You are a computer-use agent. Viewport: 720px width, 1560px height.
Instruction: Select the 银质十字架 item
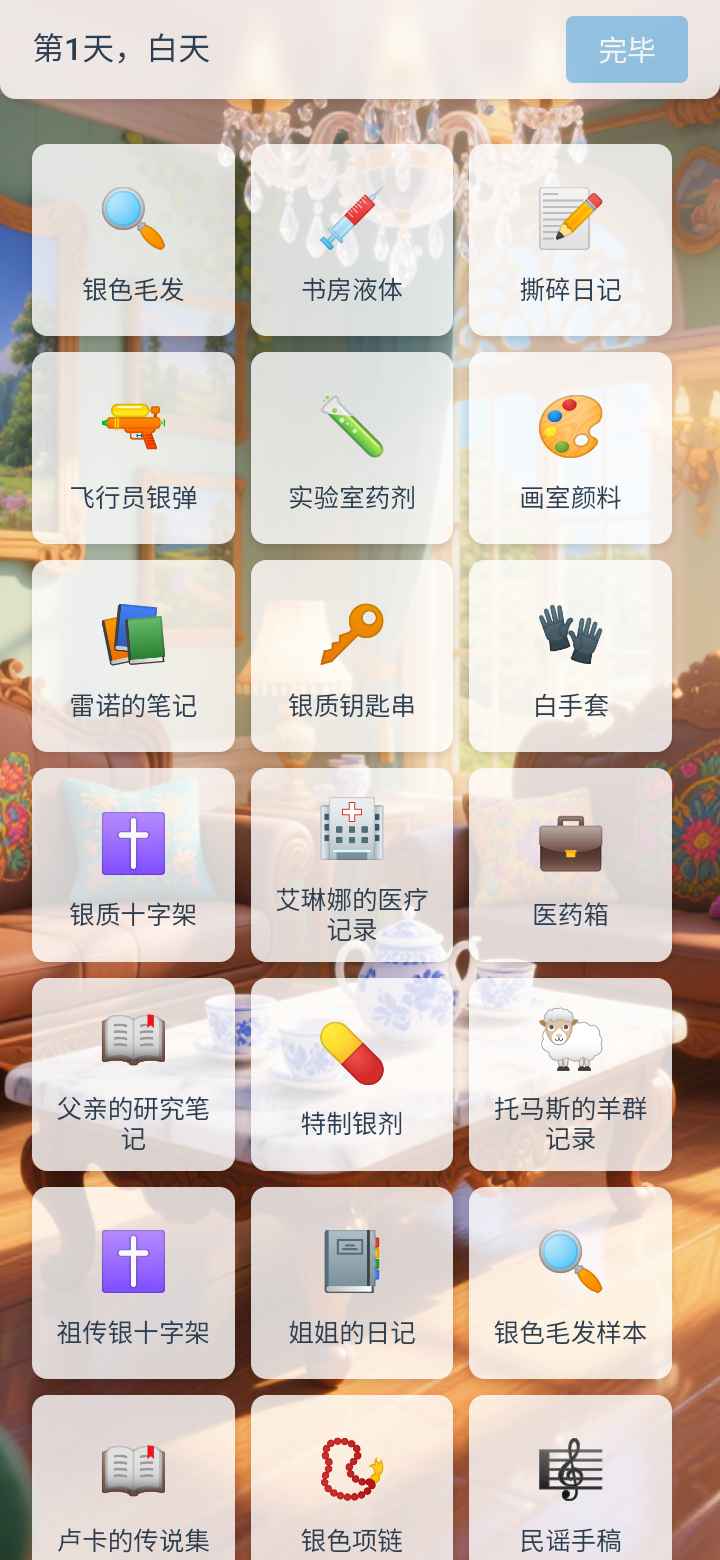133,865
